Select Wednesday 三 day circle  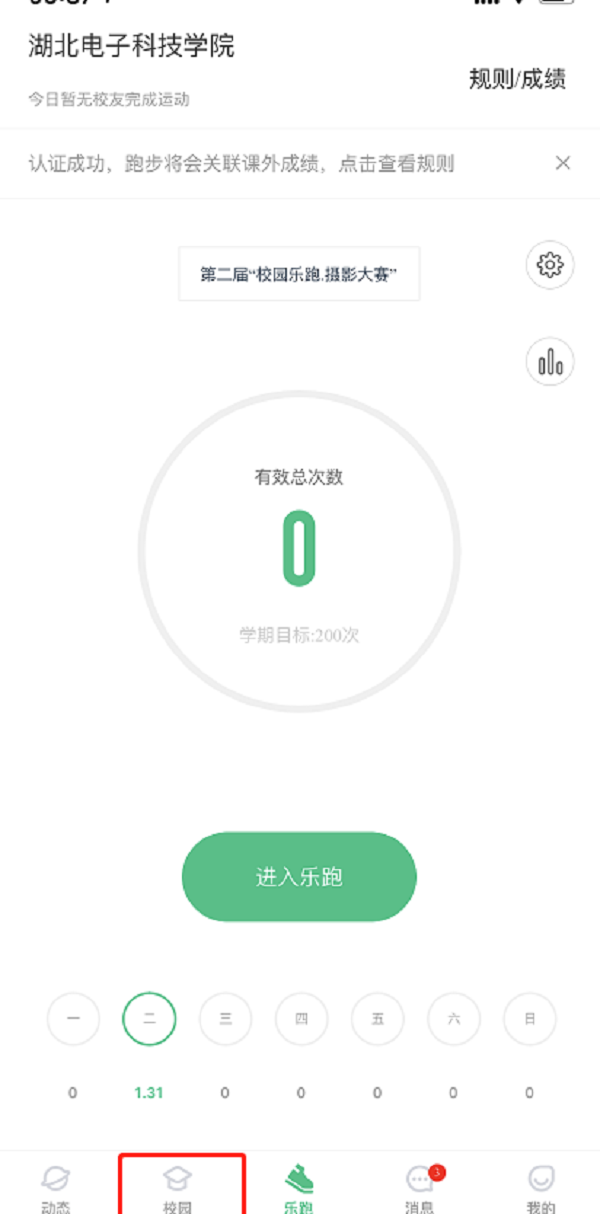(225, 1019)
